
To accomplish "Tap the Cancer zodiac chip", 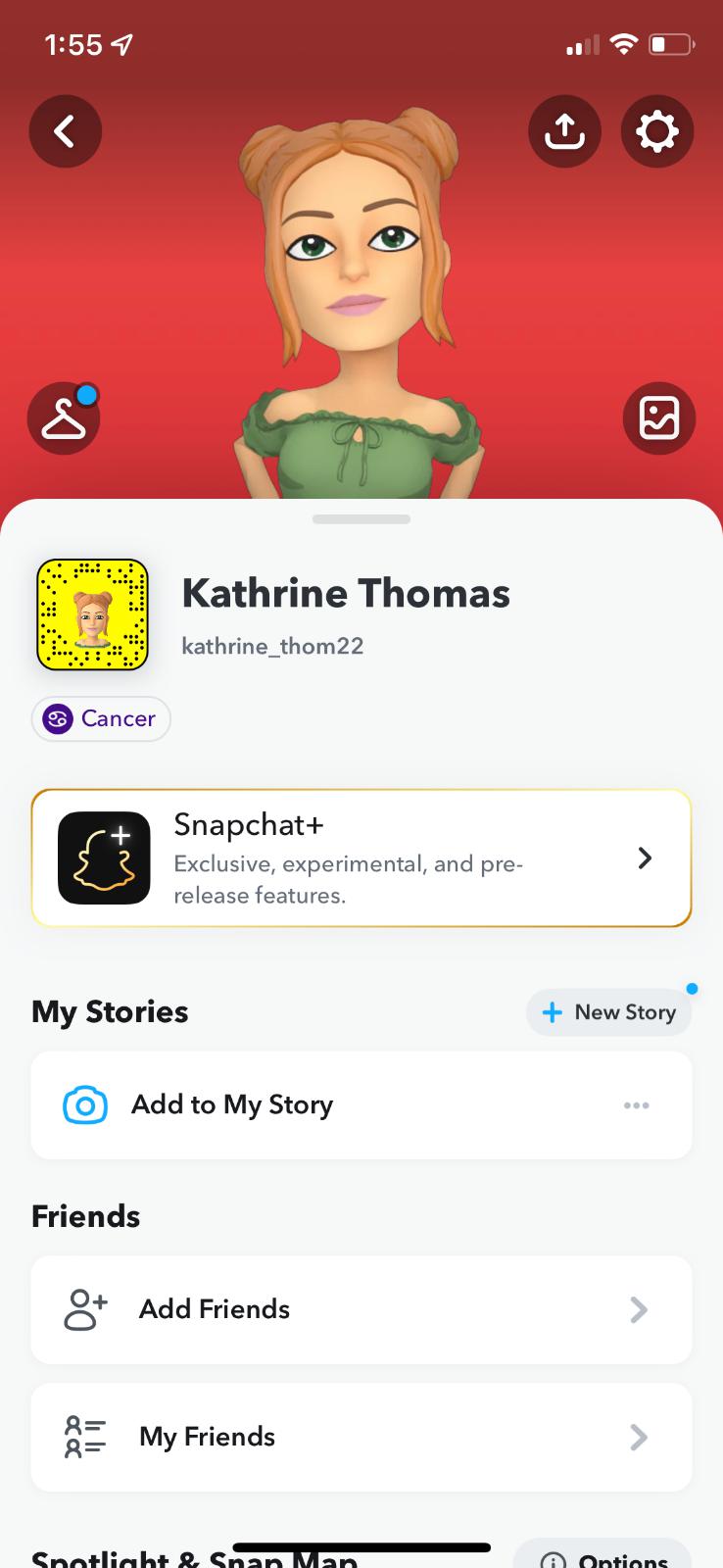I will 101,718.
